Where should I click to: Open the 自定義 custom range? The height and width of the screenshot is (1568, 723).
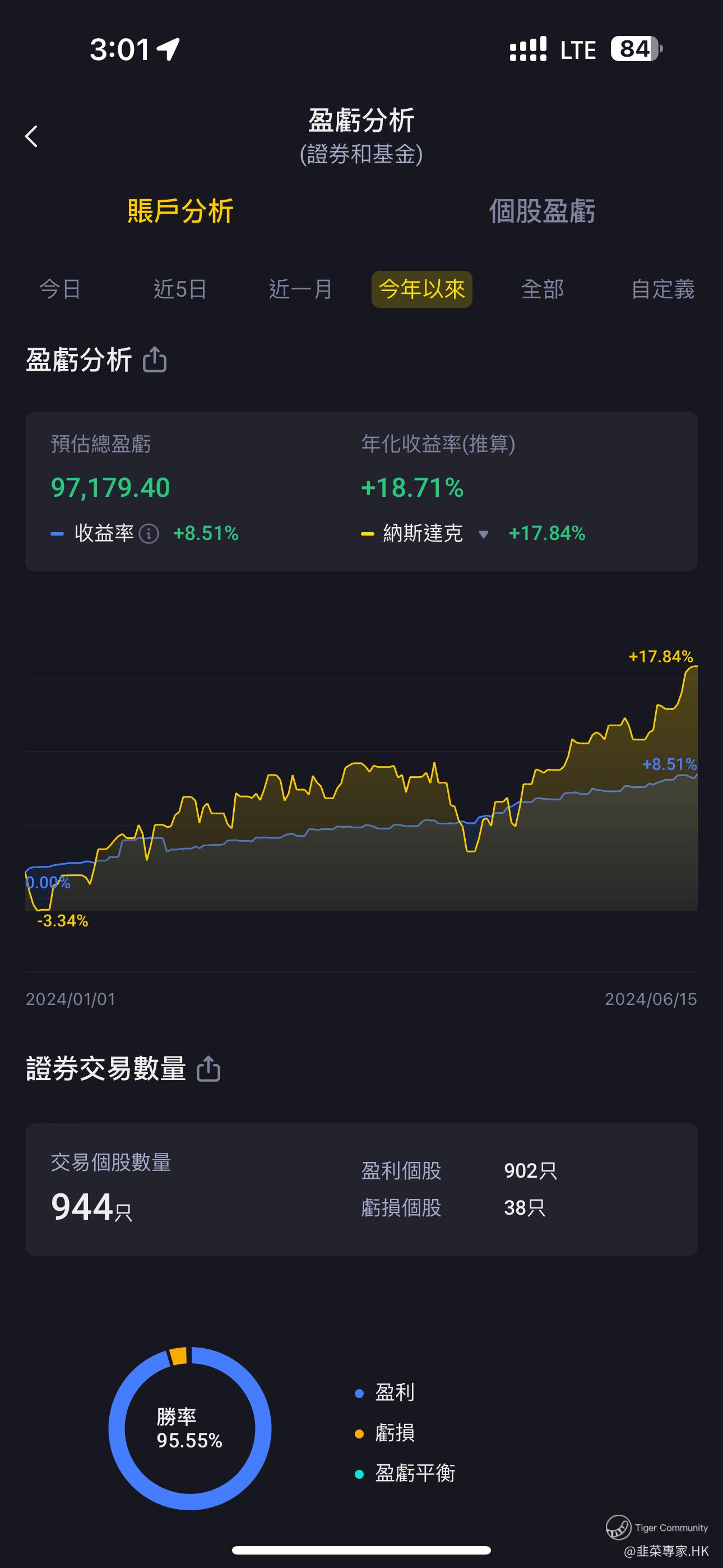662,289
